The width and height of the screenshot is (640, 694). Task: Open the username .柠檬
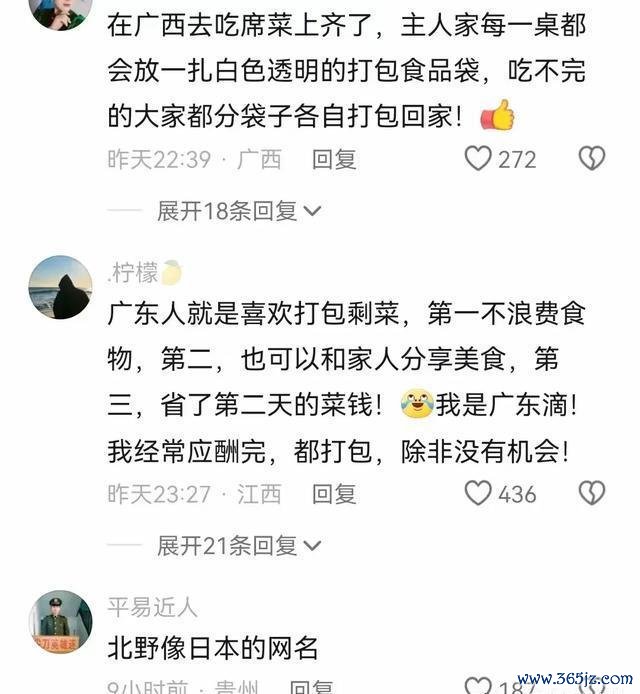coord(134,273)
